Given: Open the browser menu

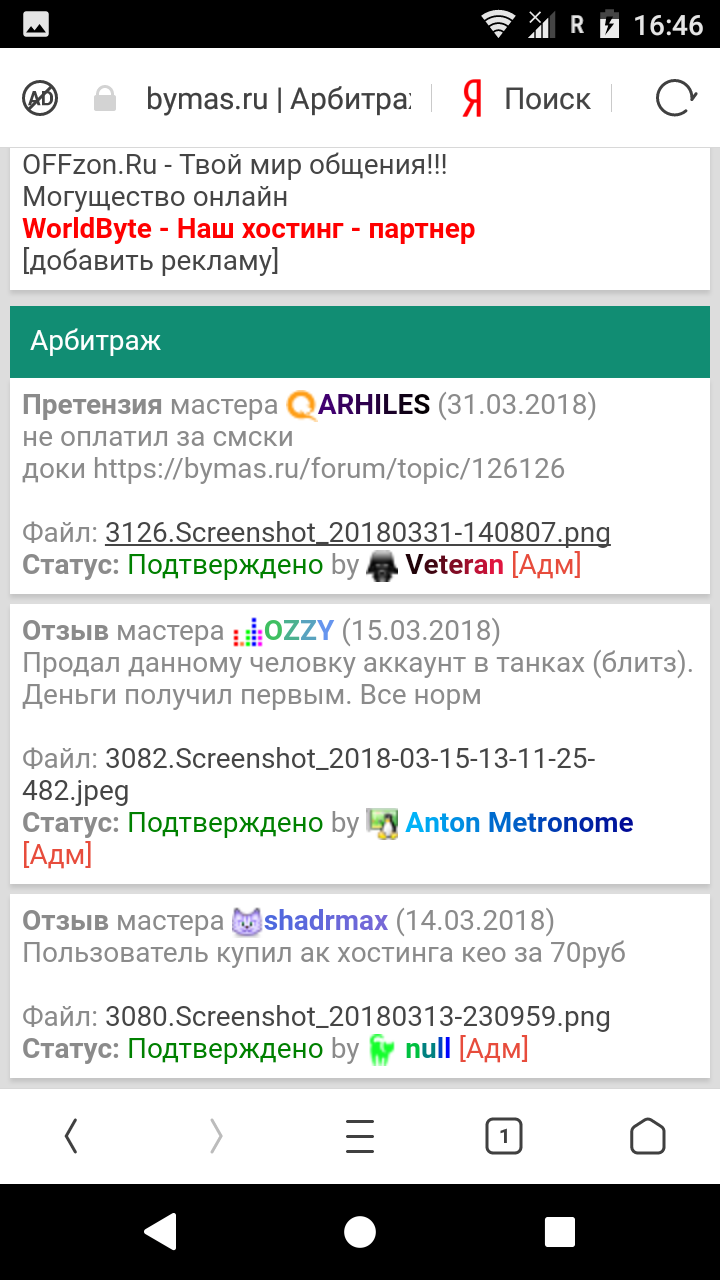Looking at the screenshot, I should (359, 1136).
